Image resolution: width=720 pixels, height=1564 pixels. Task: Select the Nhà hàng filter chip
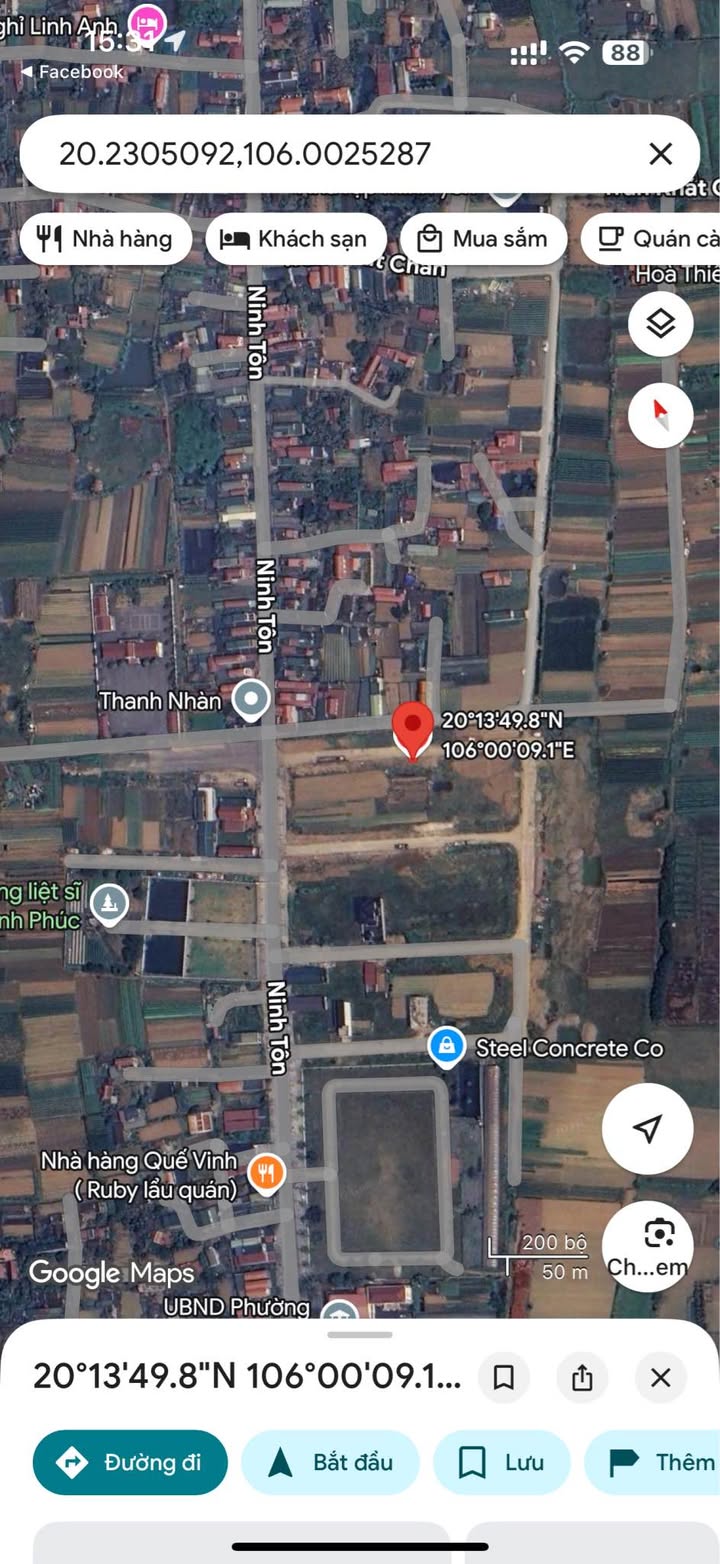[105, 239]
